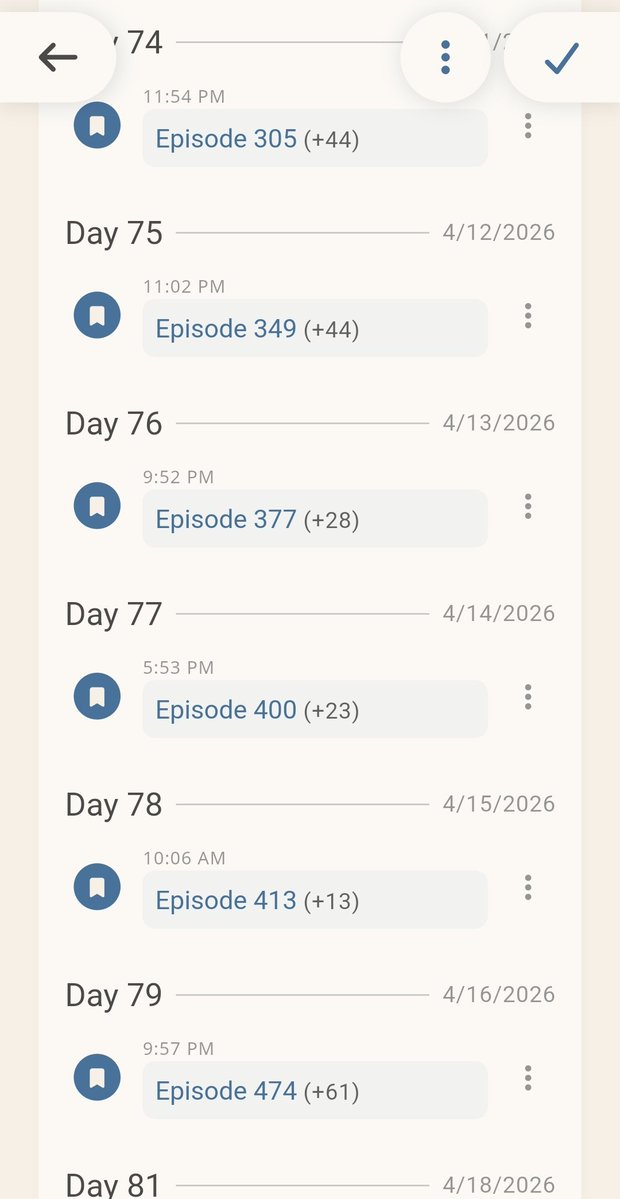Show more options for Episode 349
This screenshot has width=620, height=1199.
click(528, 316)
